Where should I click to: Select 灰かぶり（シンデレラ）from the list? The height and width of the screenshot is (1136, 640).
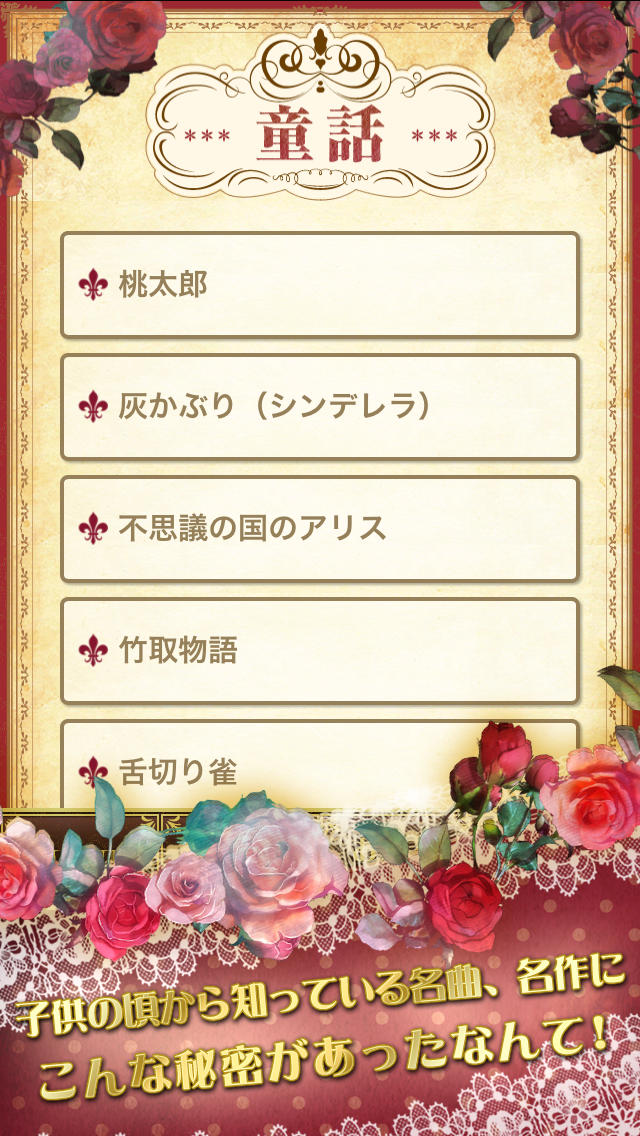pyautogui.click(x=320, y=407)
